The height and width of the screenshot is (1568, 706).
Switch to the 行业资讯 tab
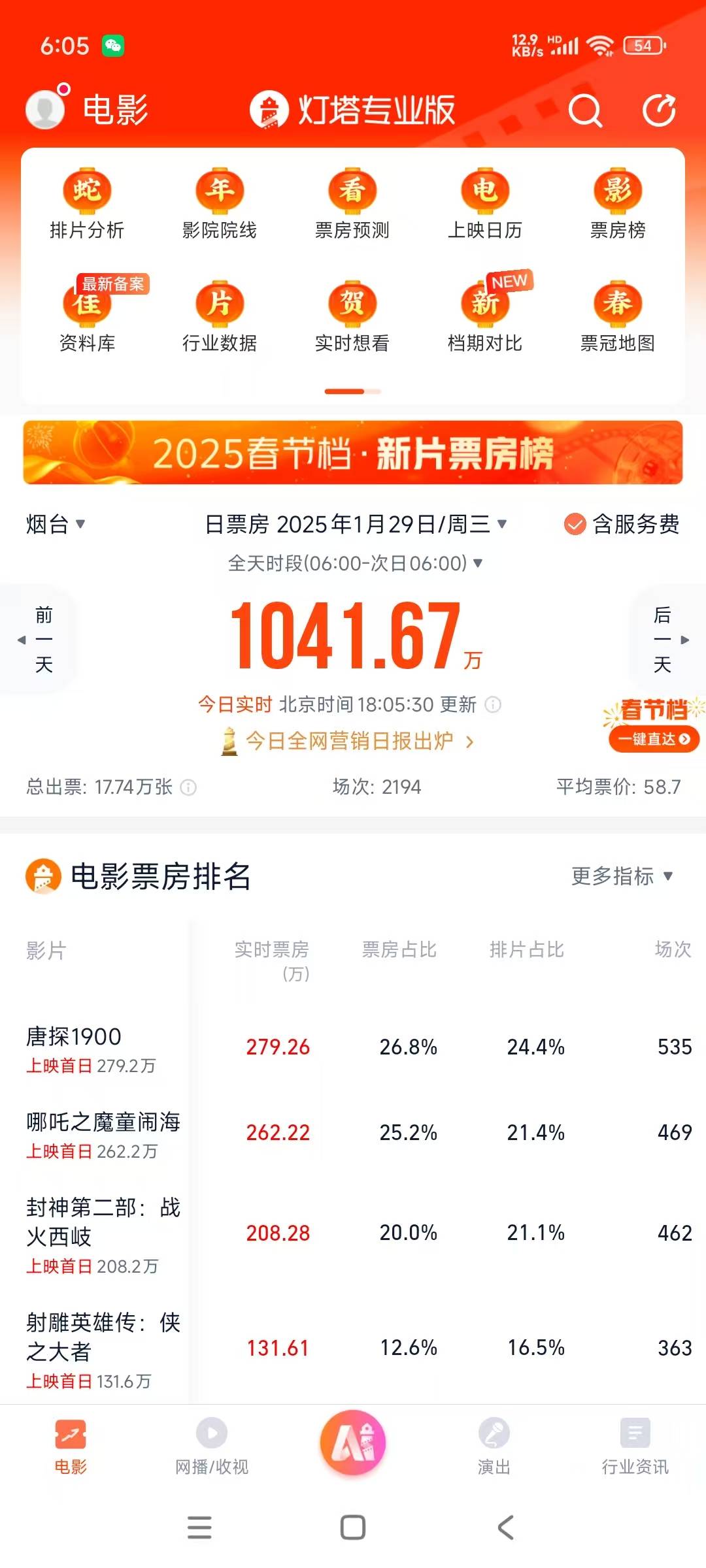click(x=635, y=1447)
